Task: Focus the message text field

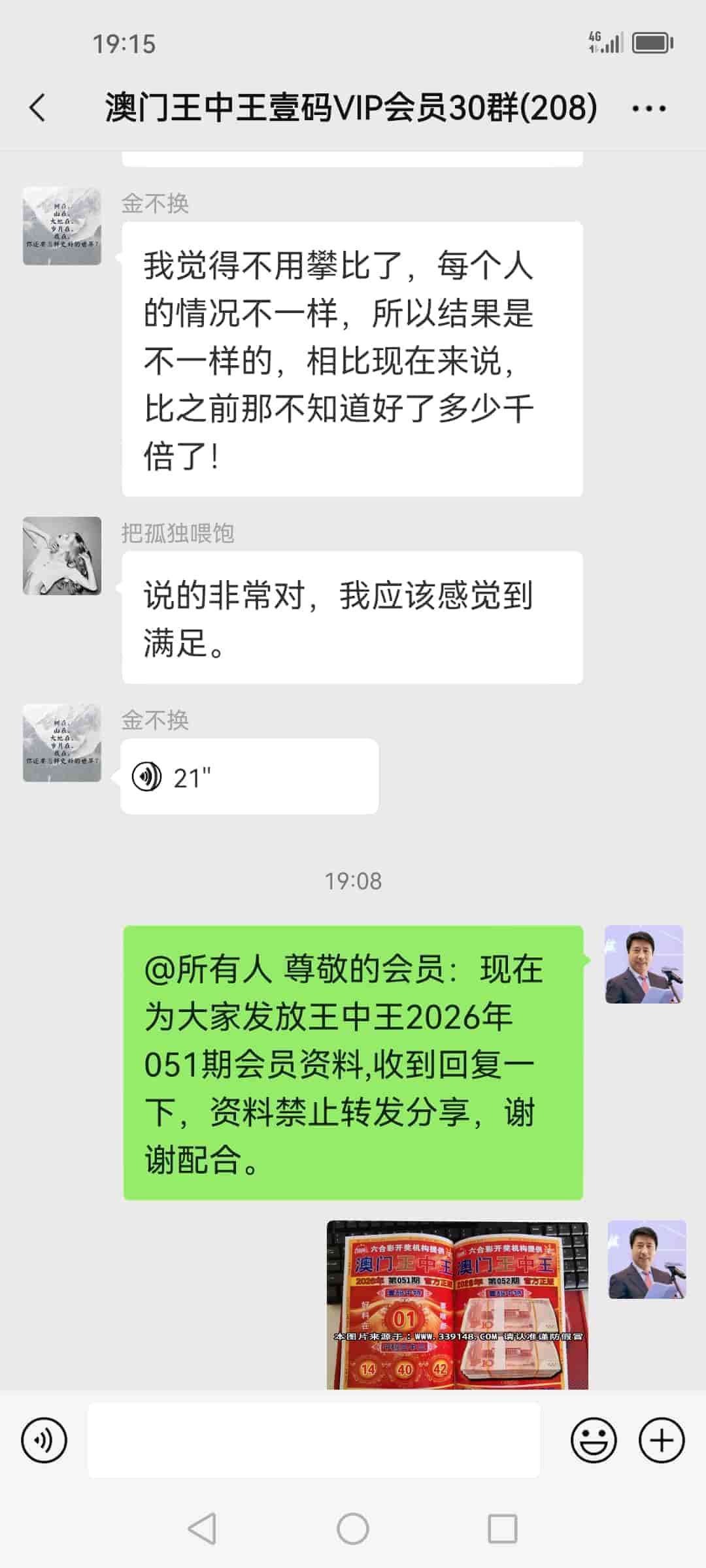Action: (x=314, y=1440)
